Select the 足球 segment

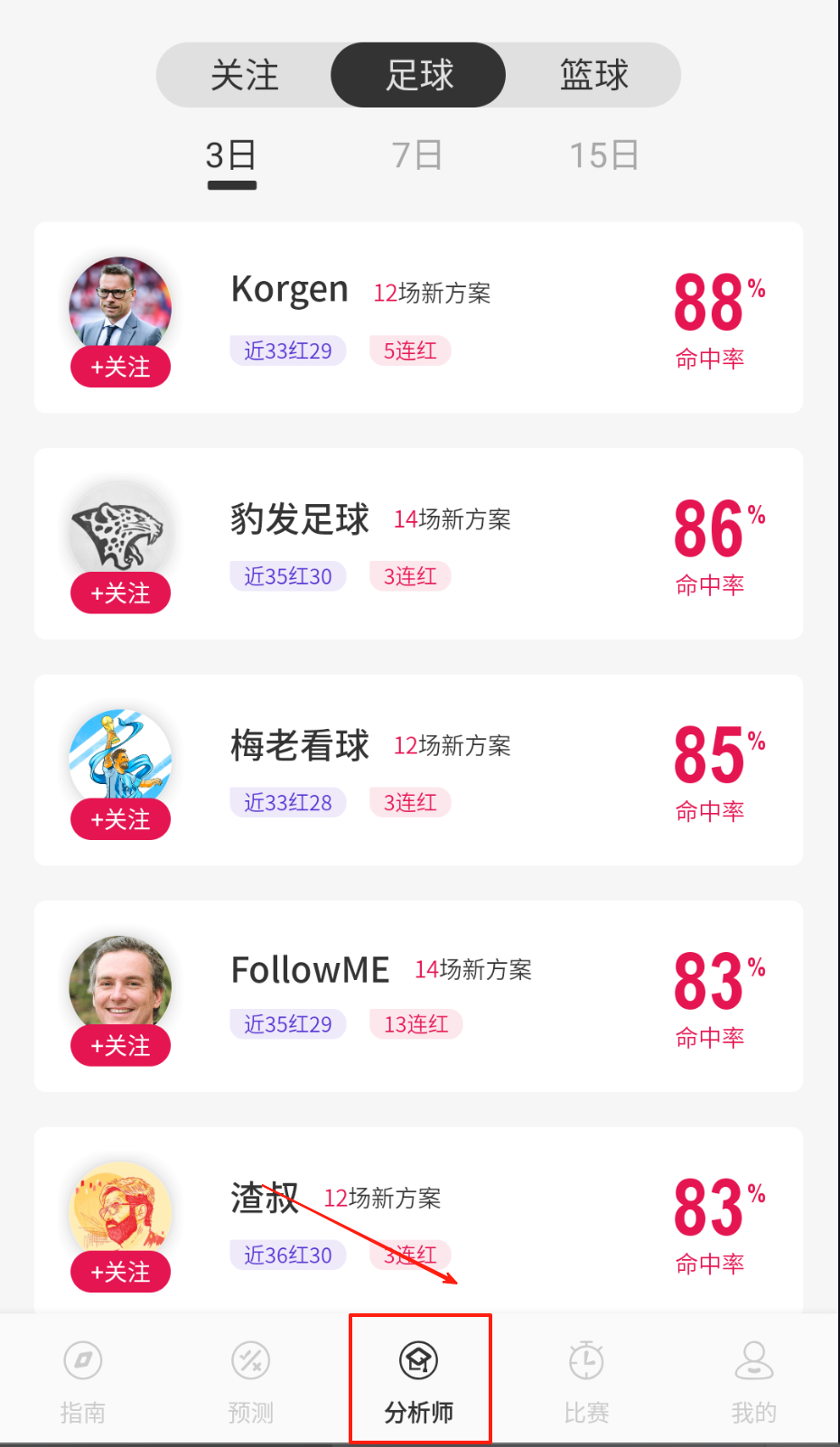(x=418, y=75)
